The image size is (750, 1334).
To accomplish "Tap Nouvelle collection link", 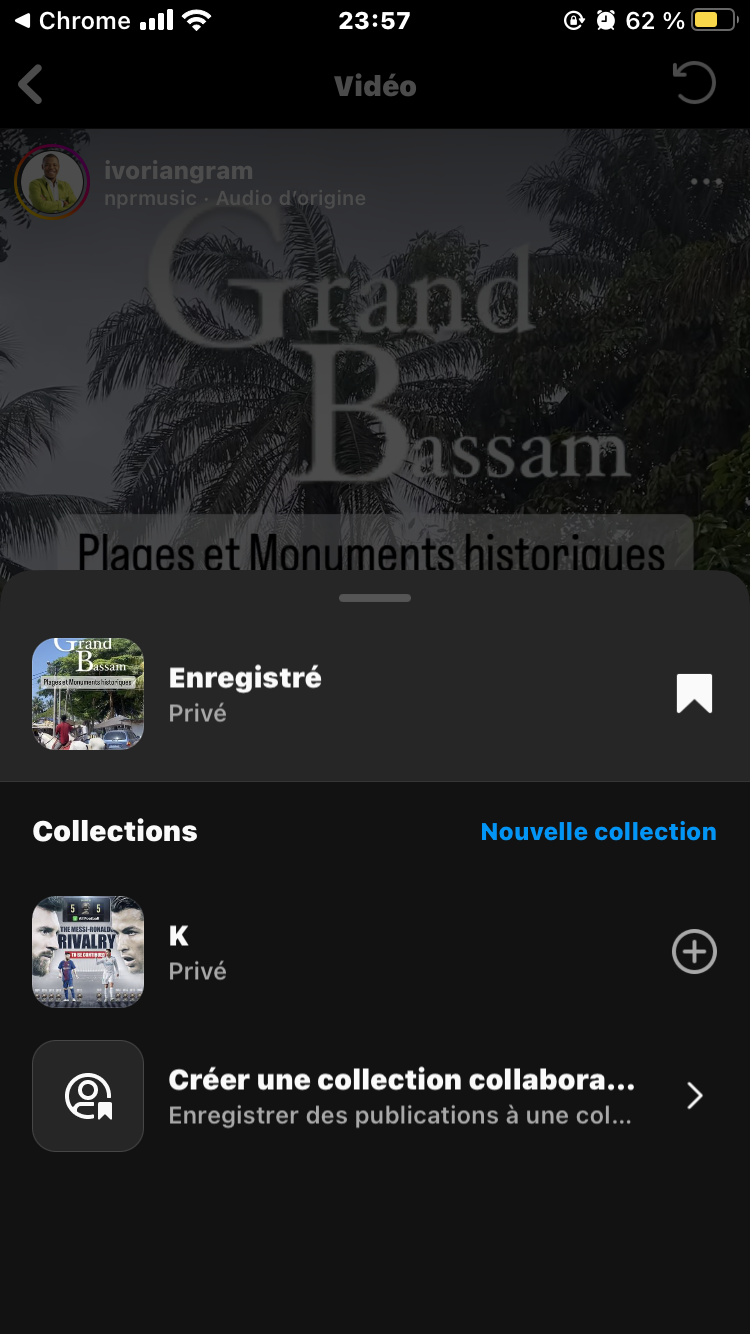I will click(x=598, y=831).
